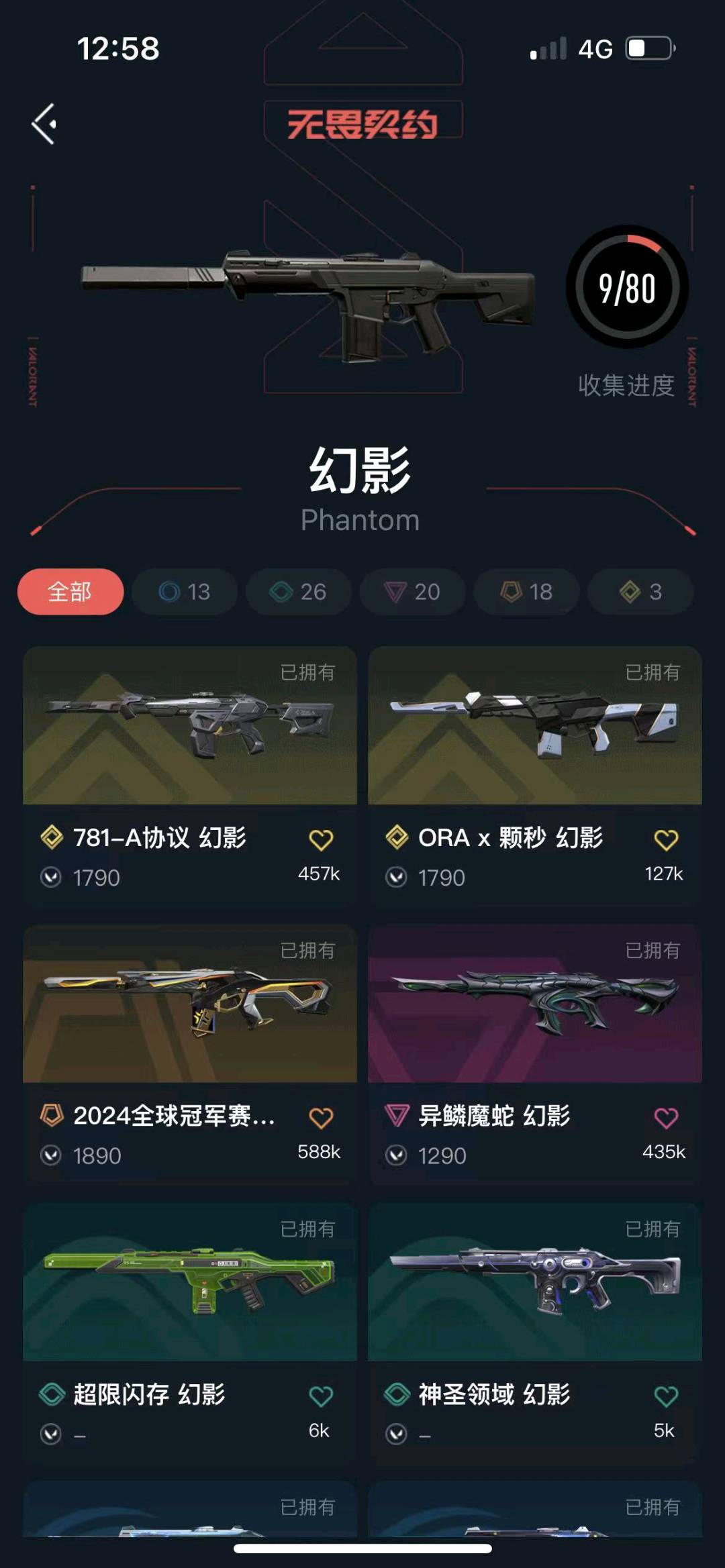Filter skins by the tier with 13
This screenshot has height=1568, width=725.
tap(185, 592)
